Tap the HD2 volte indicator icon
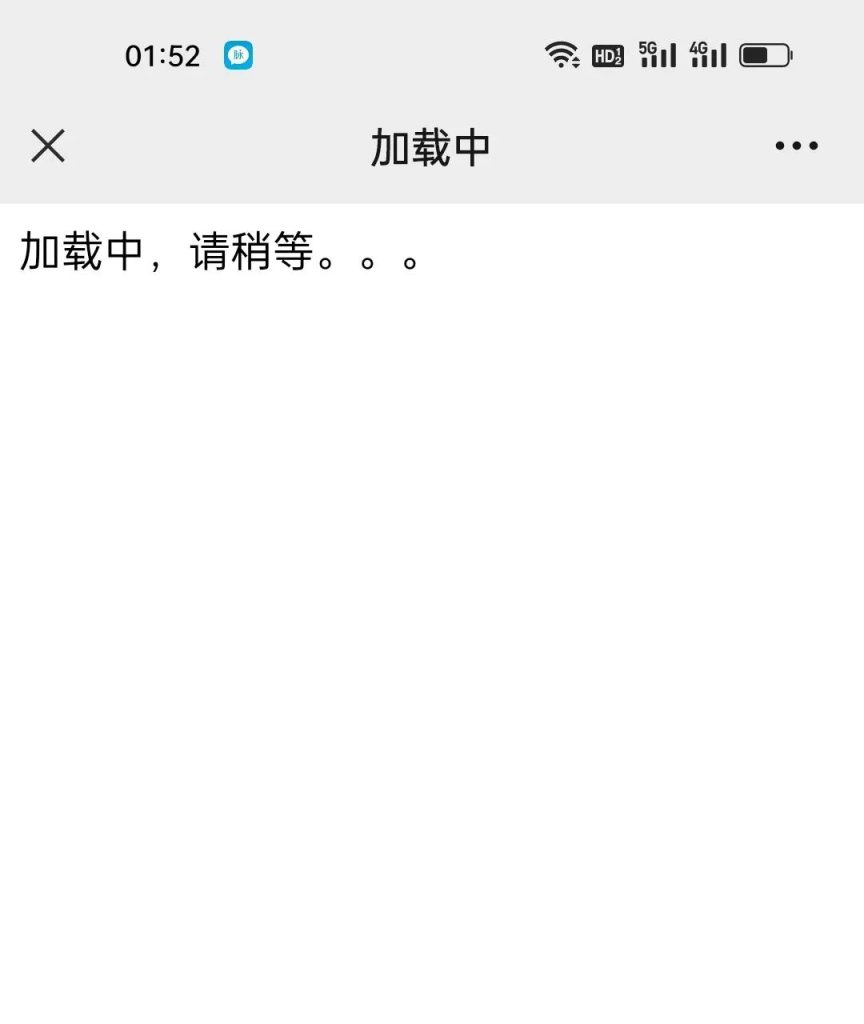 (x=608, y=57)
